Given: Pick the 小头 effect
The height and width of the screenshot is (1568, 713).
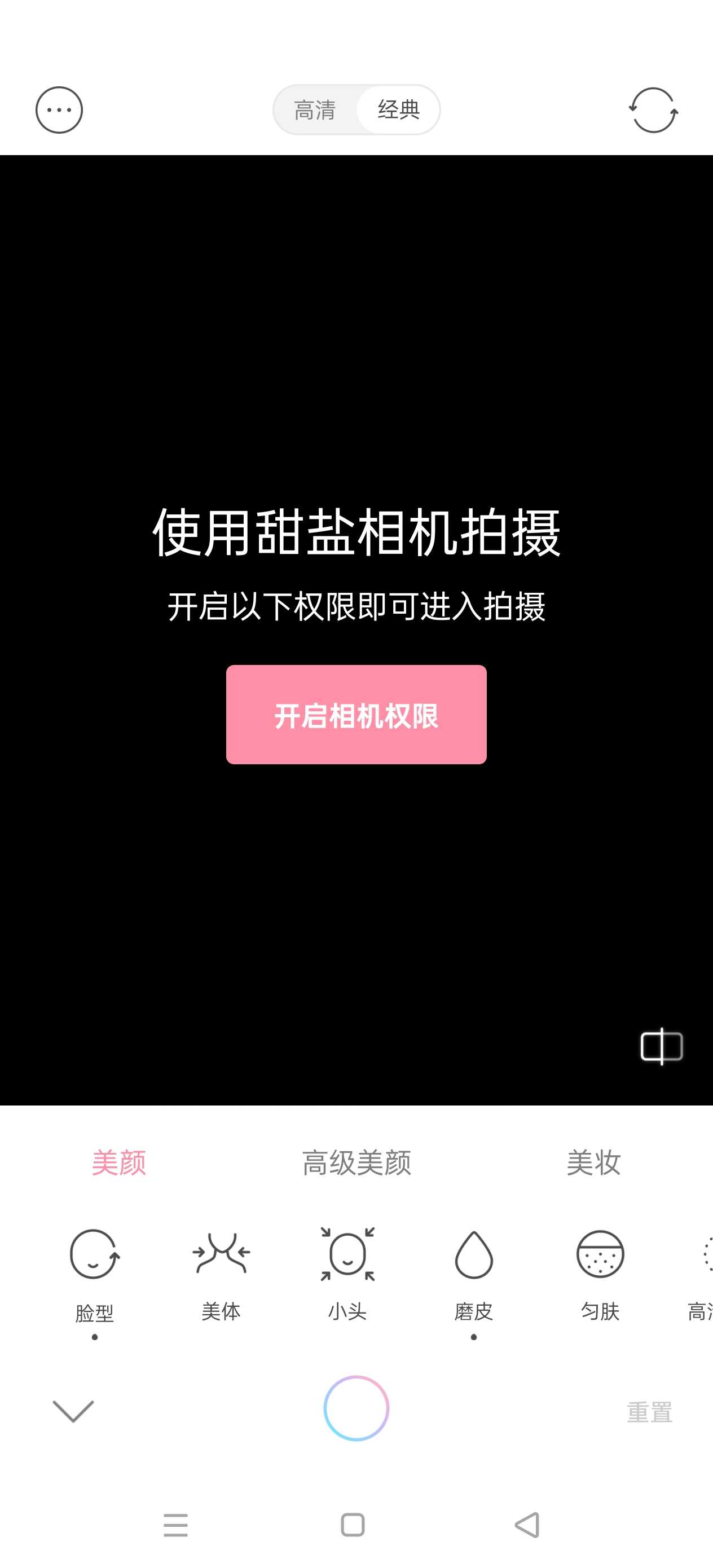Looking at the screenshot, I should [347, 1269].
